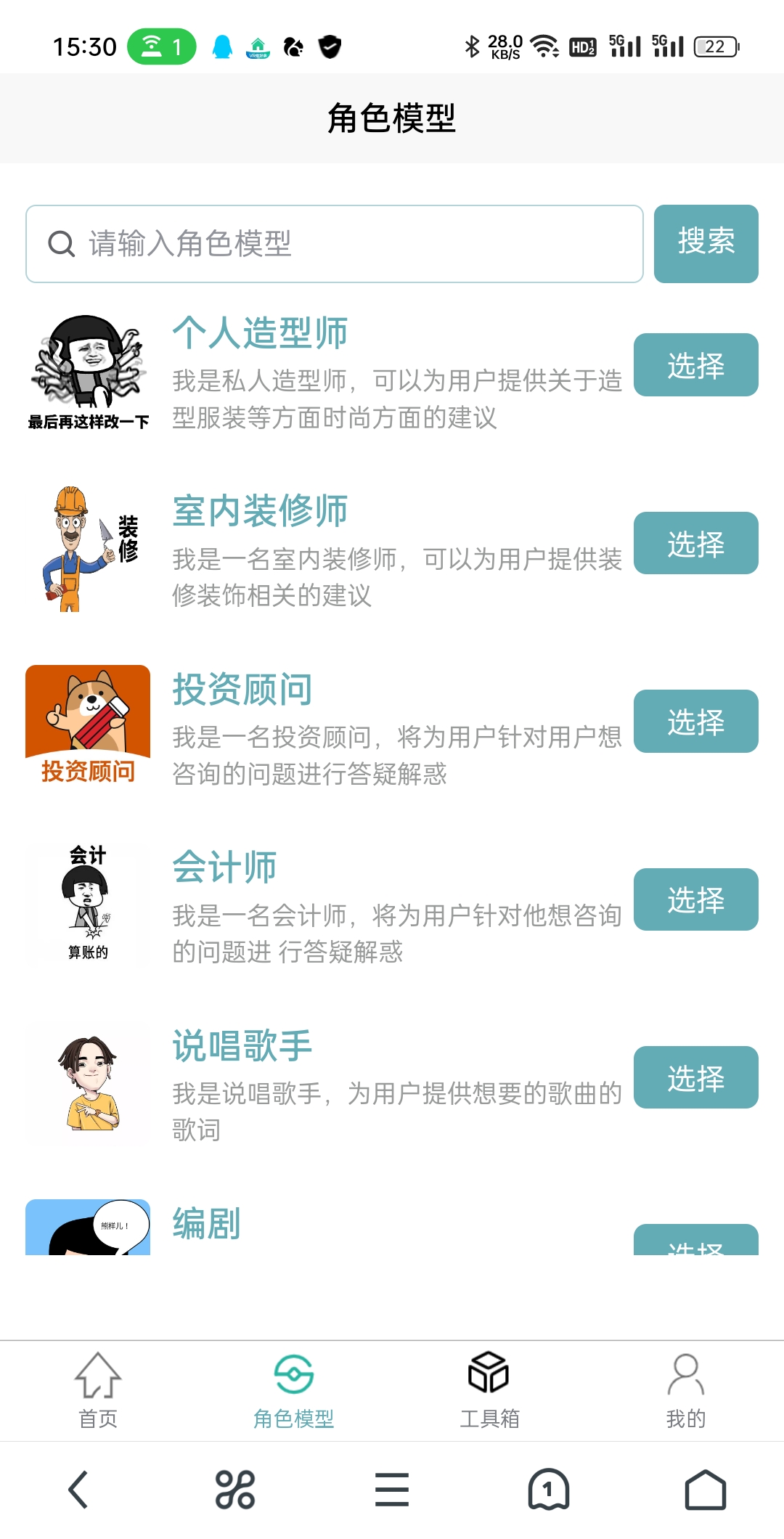Go back using the browser back arrow
Screen dimensions: 784x1539
[x=78, y=1490]
